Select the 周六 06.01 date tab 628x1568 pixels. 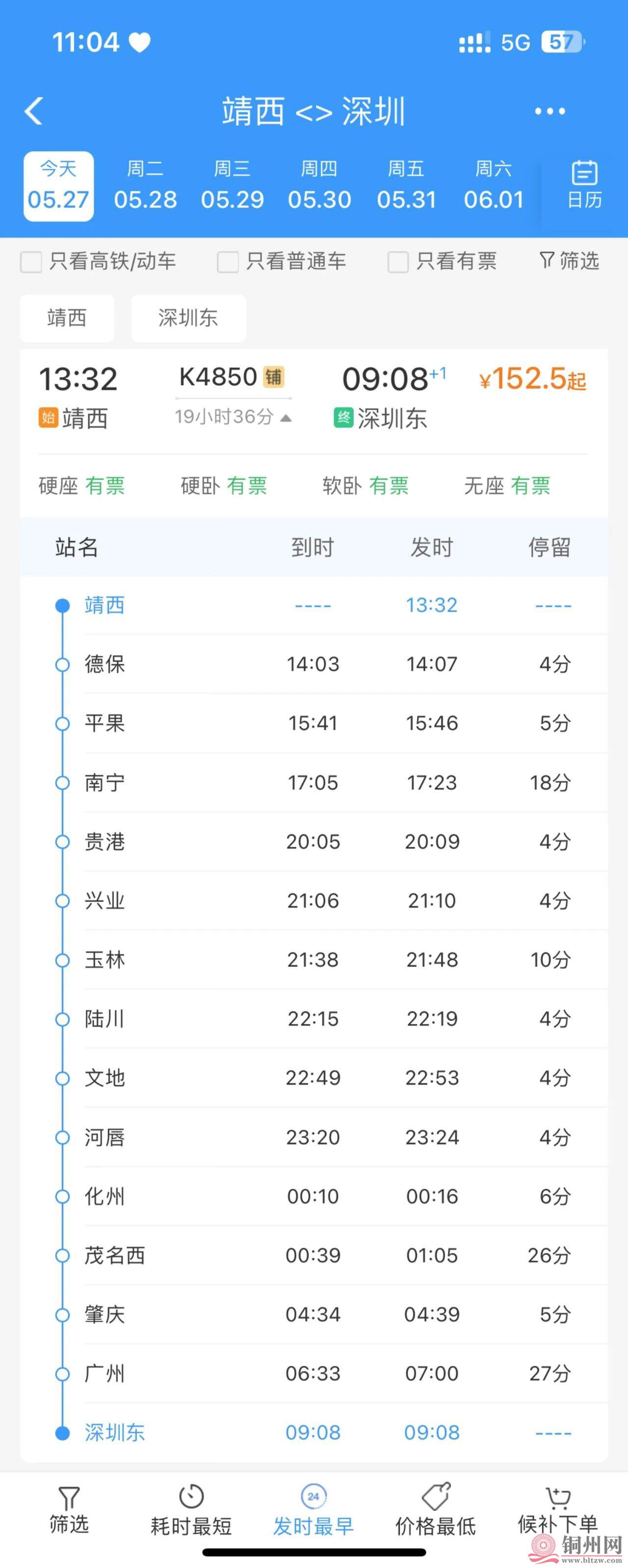(494, 184)
